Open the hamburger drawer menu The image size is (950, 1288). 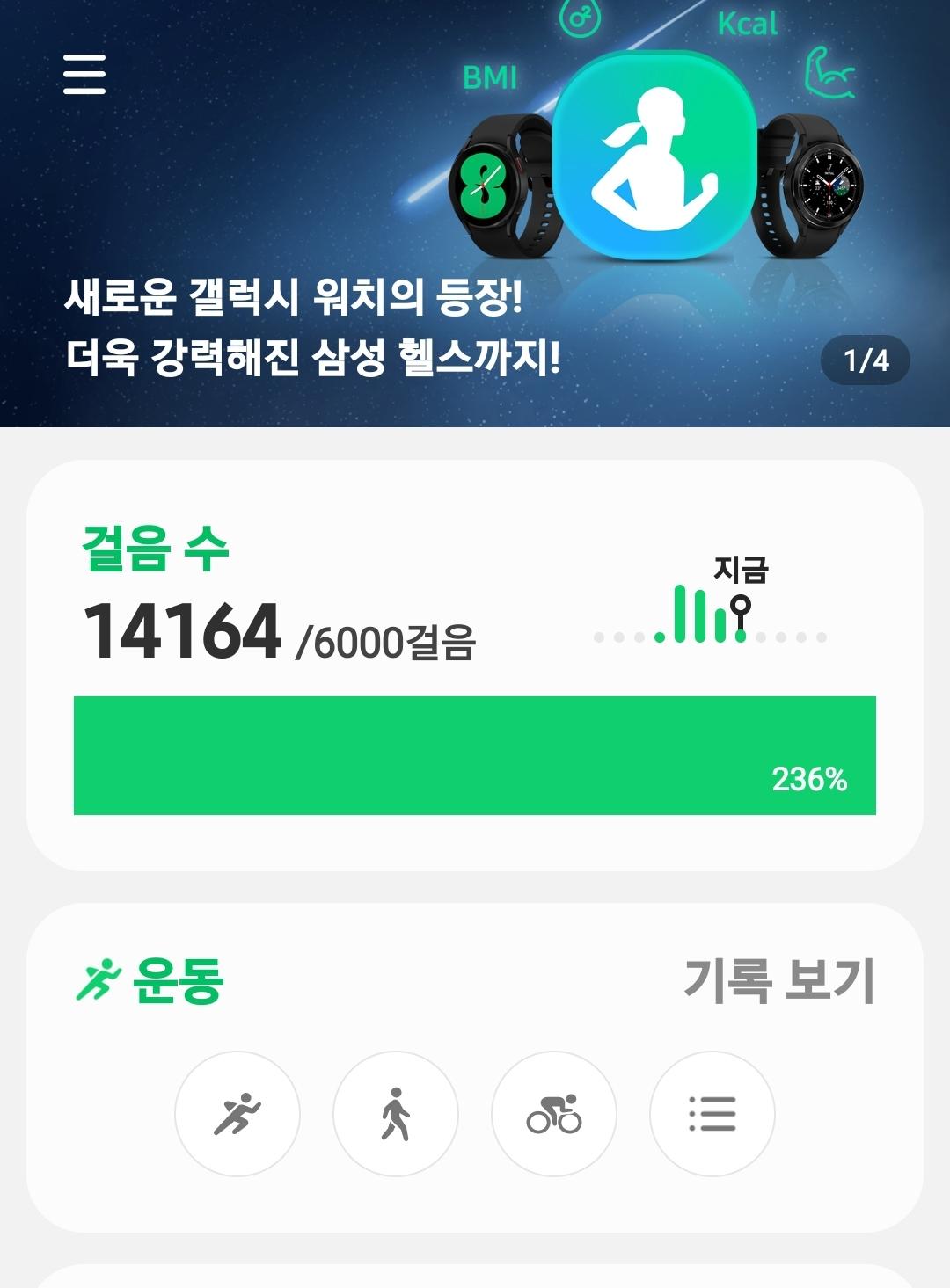tap(84, 74)
